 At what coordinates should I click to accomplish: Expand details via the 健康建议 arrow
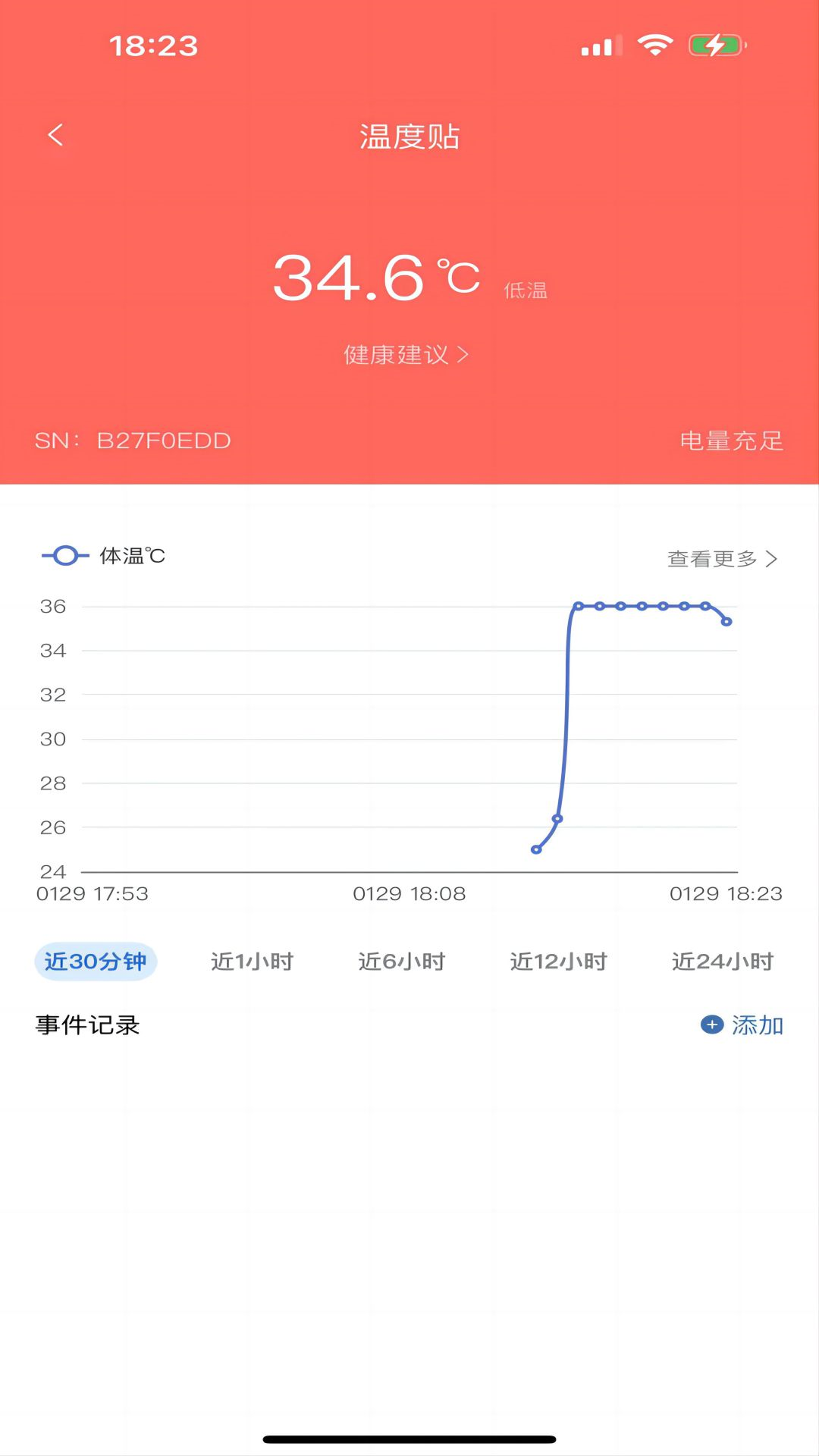click(x=465, y=354)
